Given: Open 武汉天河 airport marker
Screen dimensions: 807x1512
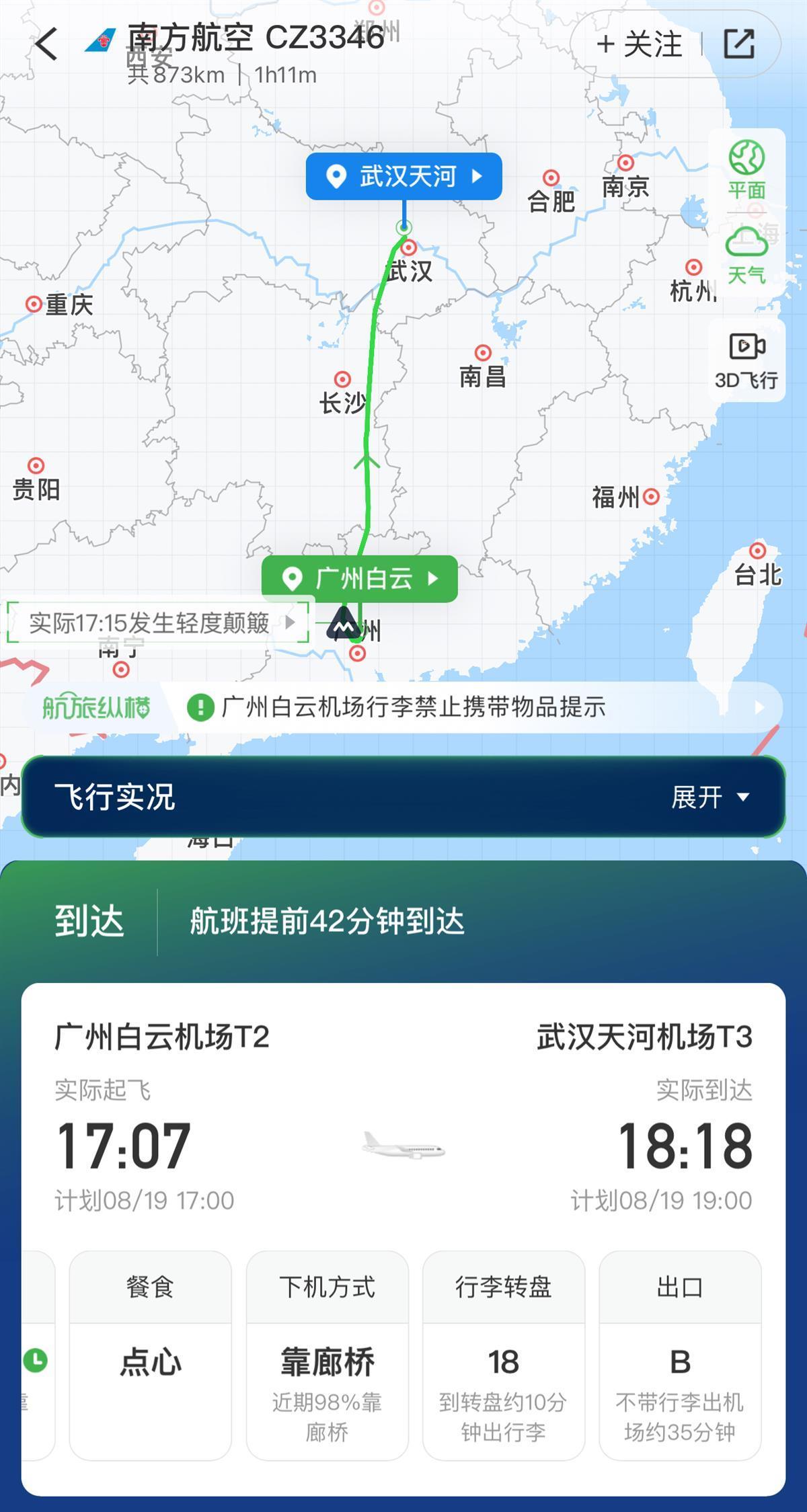Looking at the screenshot, I should 404,176.
